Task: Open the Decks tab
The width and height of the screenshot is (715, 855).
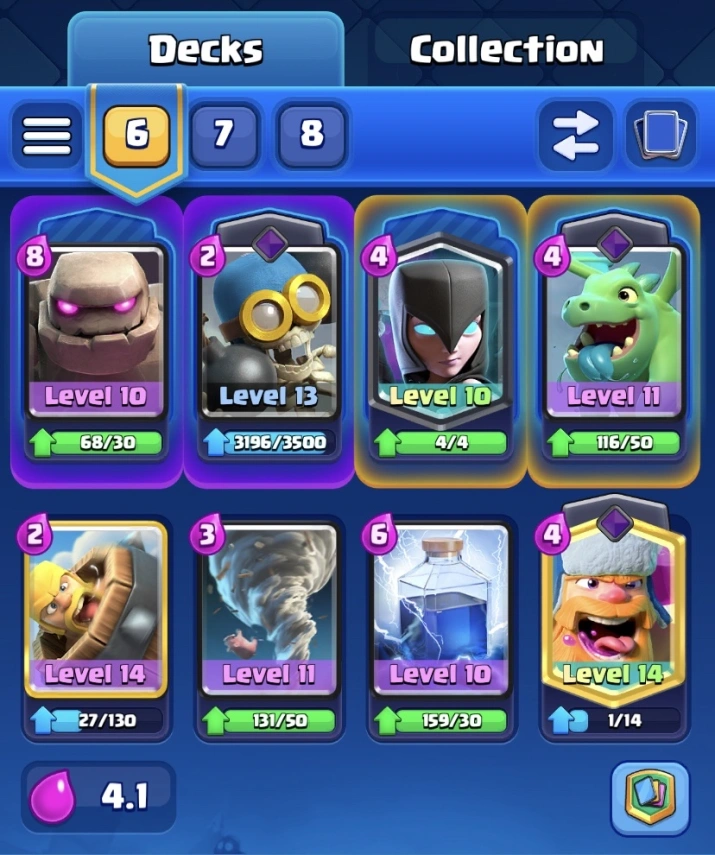Action: pyautogui.click(x=206, y=48)
